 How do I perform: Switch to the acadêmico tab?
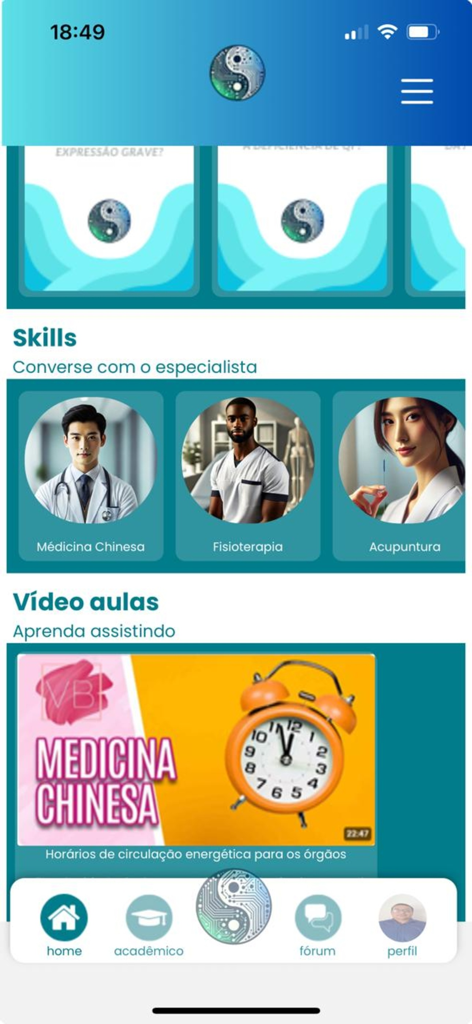click(x=149, y=925)
